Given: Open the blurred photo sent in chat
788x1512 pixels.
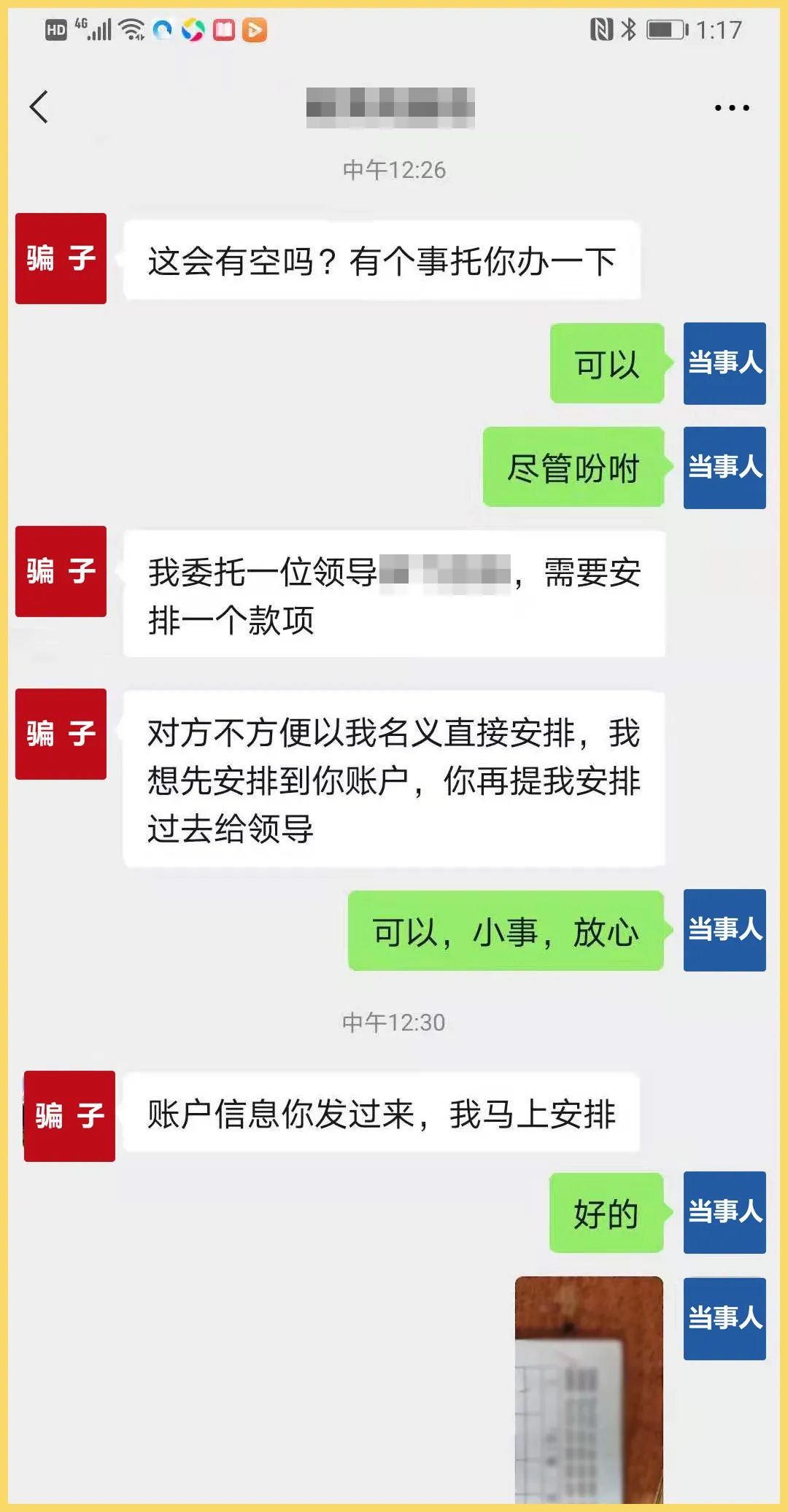Looking at the screenshot, I should coord(589,1389).
